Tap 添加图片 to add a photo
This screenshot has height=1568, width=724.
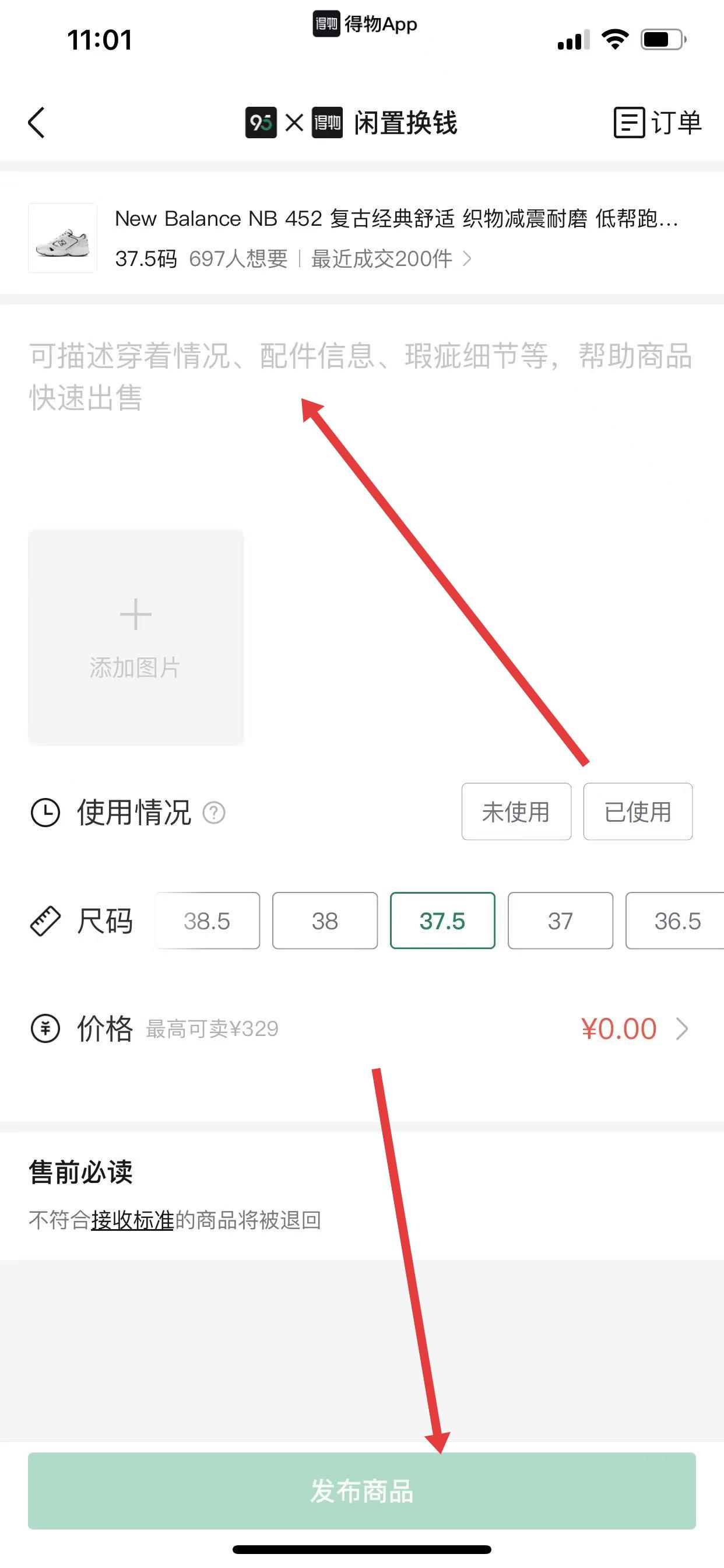(x=136, y=636)
